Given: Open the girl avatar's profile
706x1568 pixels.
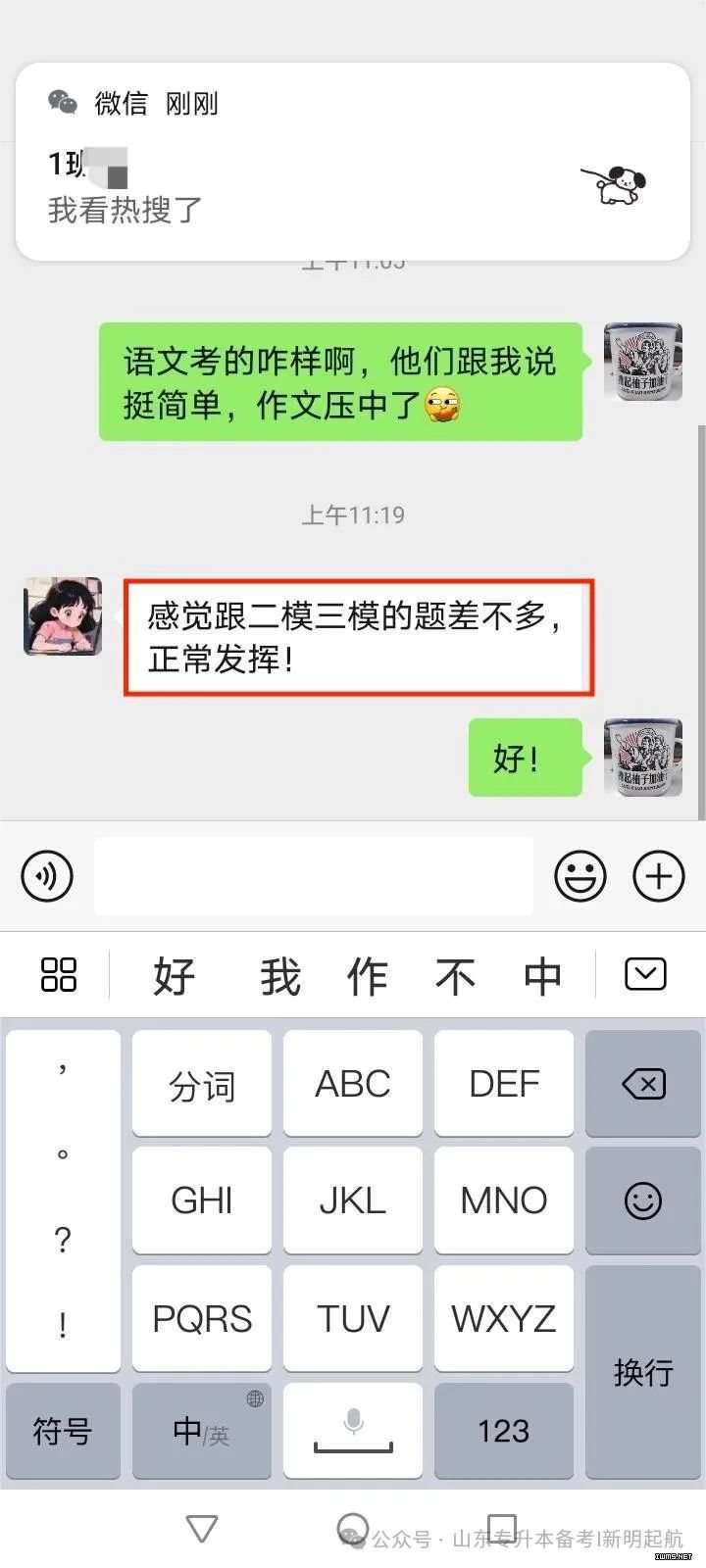Looking at the screenshot, I should 63,616.
